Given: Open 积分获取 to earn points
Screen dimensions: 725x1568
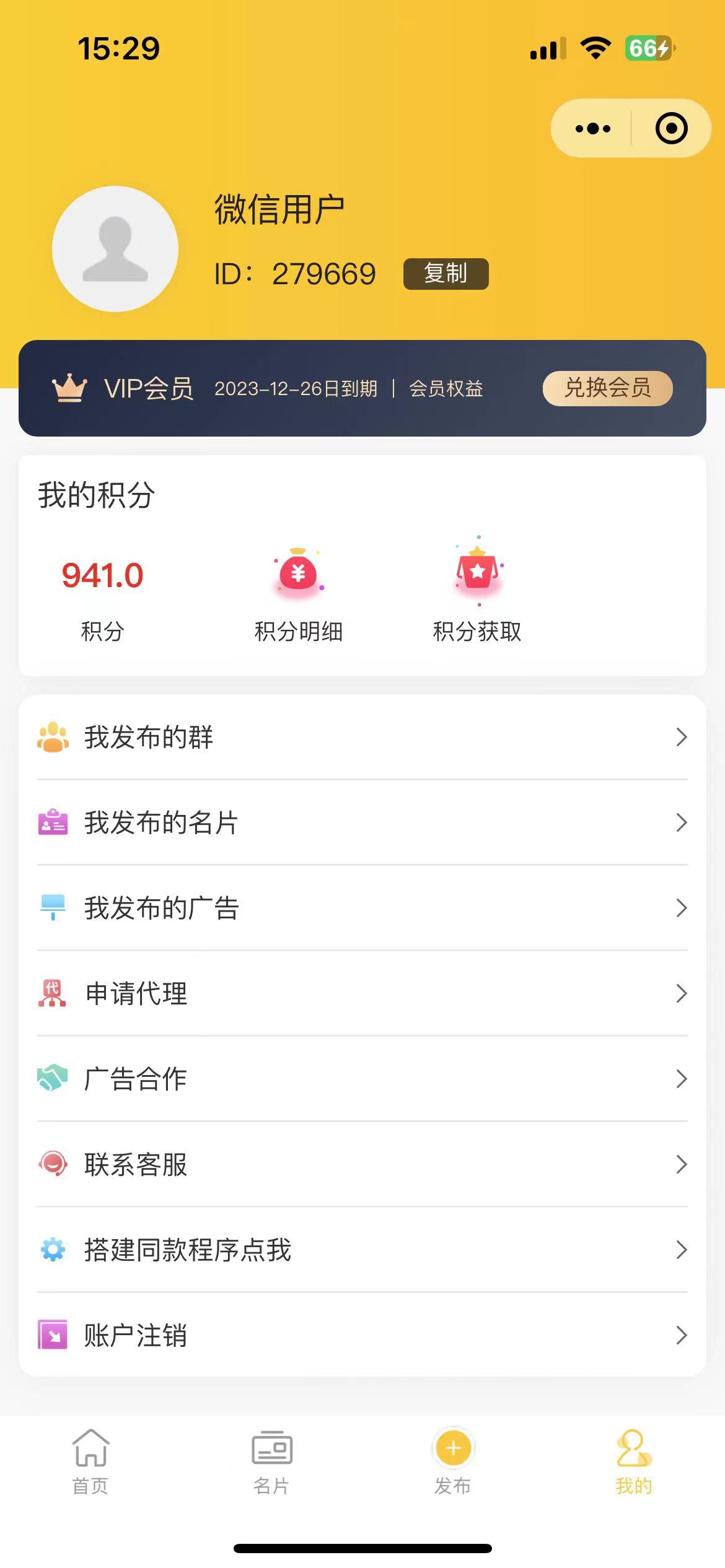Looking at the screenshot, I should click(x=477, y=591).
